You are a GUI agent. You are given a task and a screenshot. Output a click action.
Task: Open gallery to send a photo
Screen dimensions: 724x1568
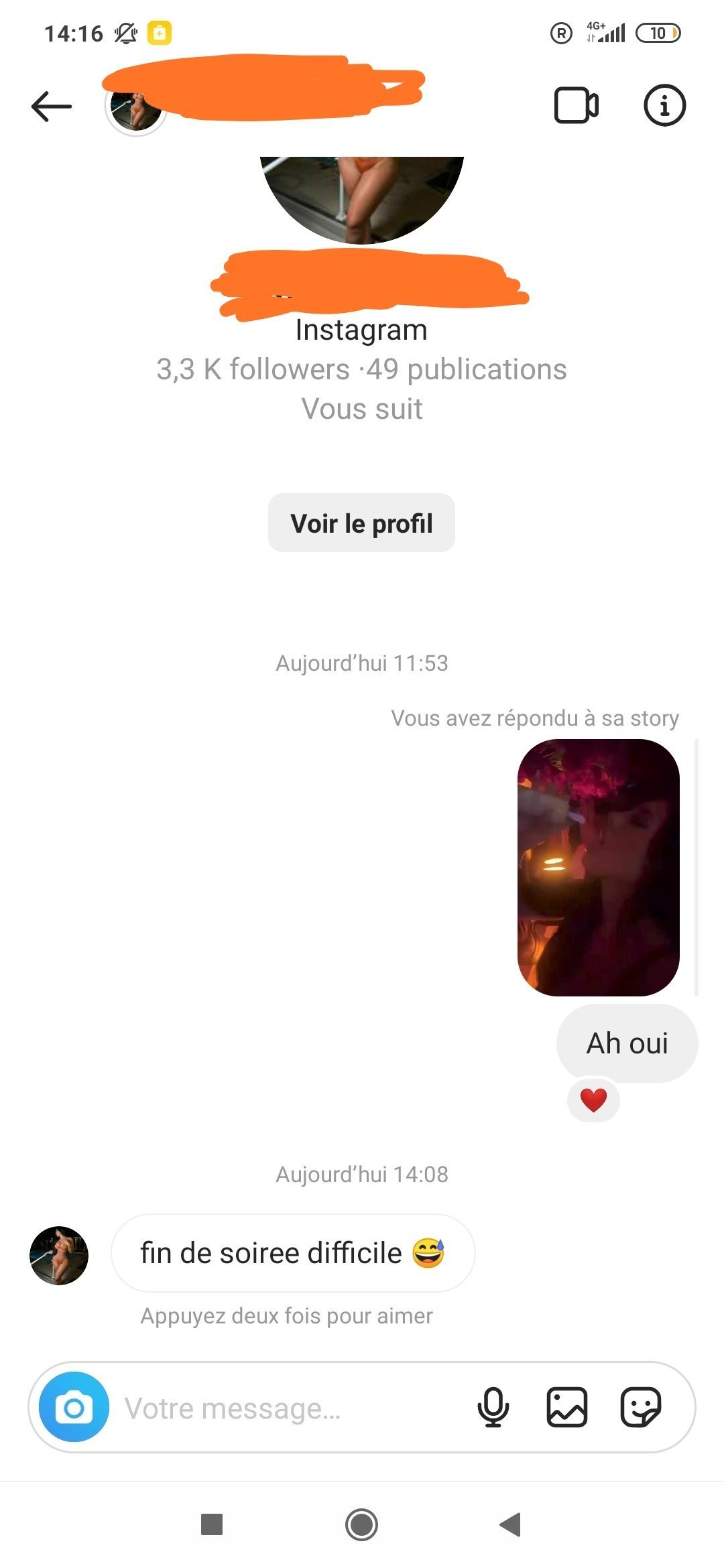coord(567,1407)
